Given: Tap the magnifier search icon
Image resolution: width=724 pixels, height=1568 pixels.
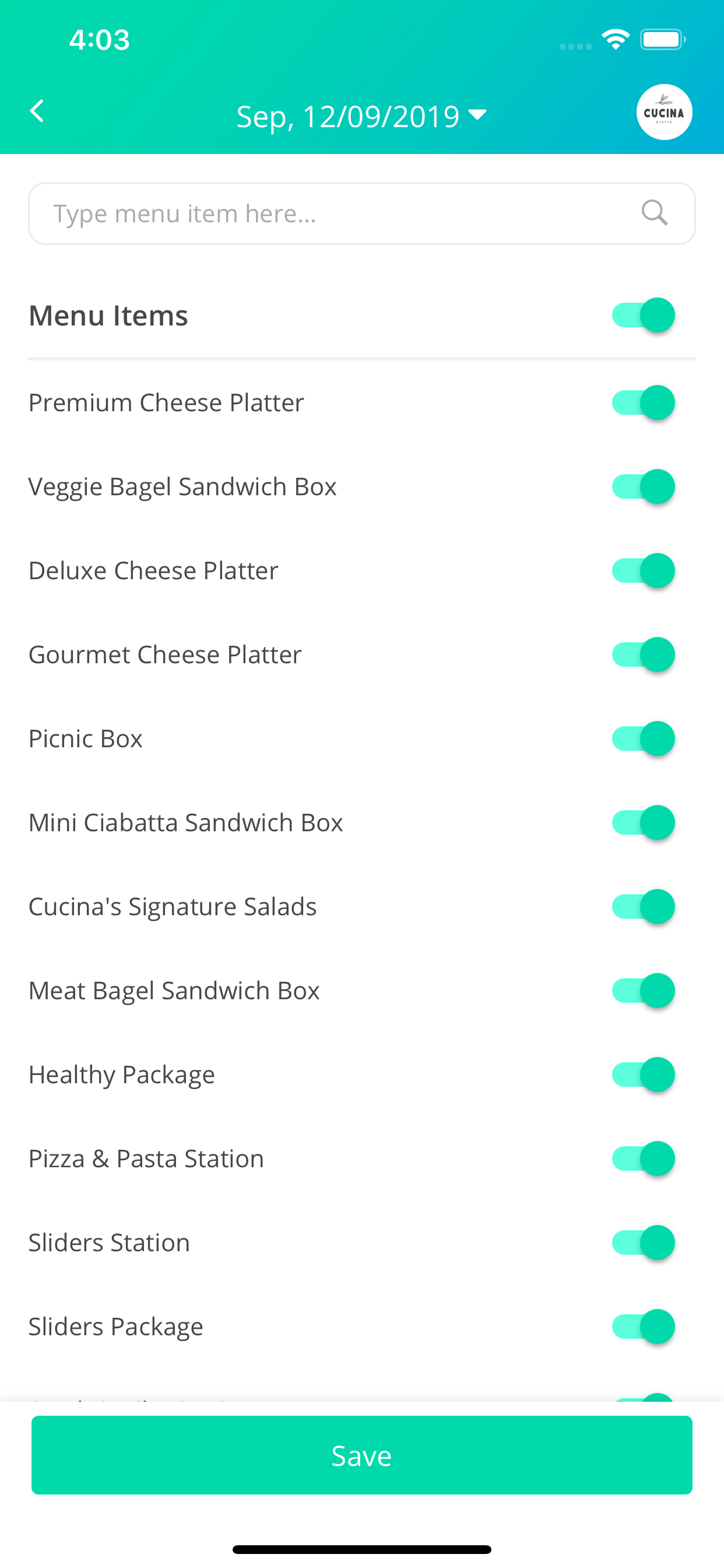Looking at the screenshot, I should tap(655, 212).
